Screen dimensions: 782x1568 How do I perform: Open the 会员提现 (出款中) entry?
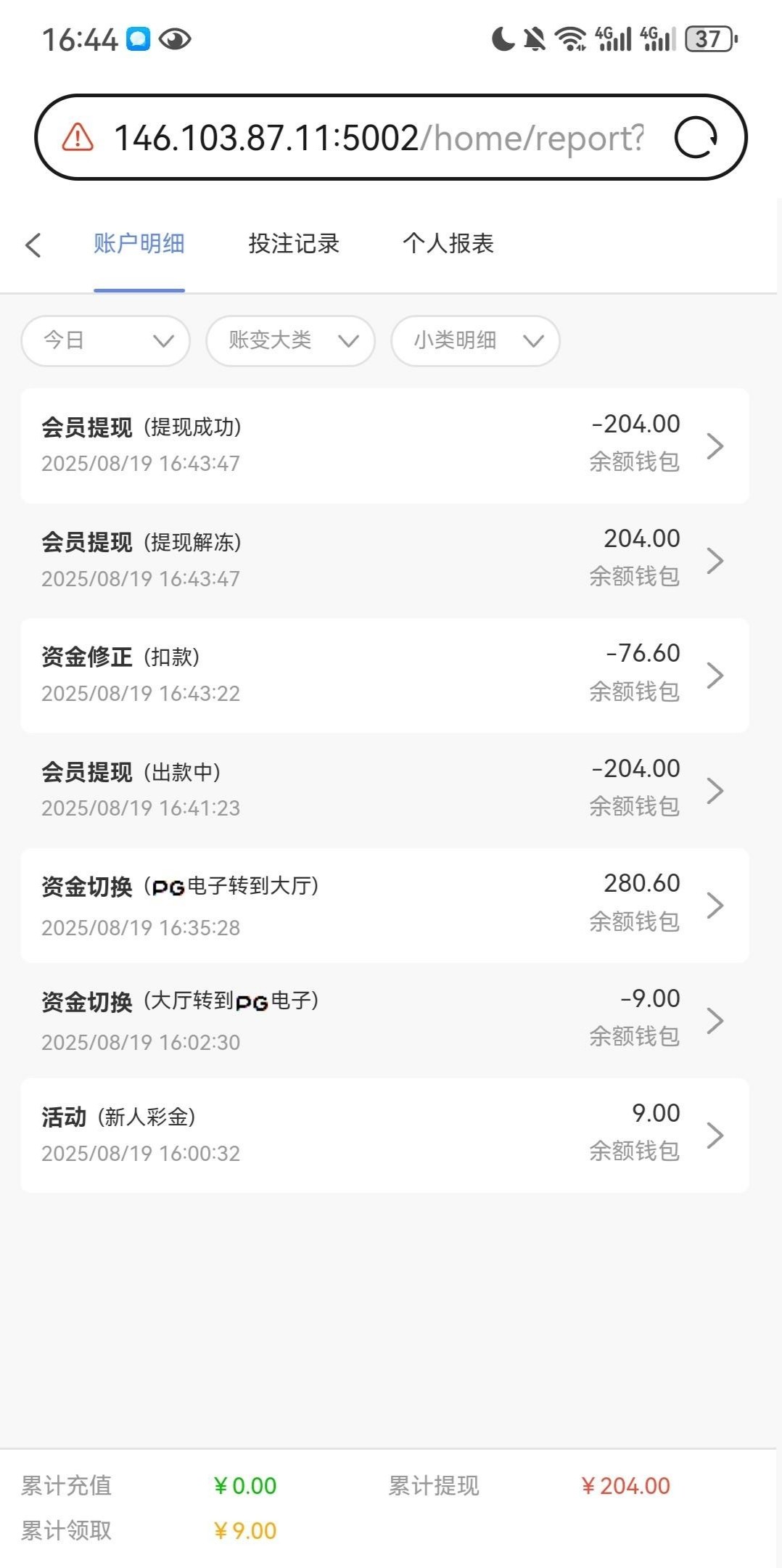point(384,789)
